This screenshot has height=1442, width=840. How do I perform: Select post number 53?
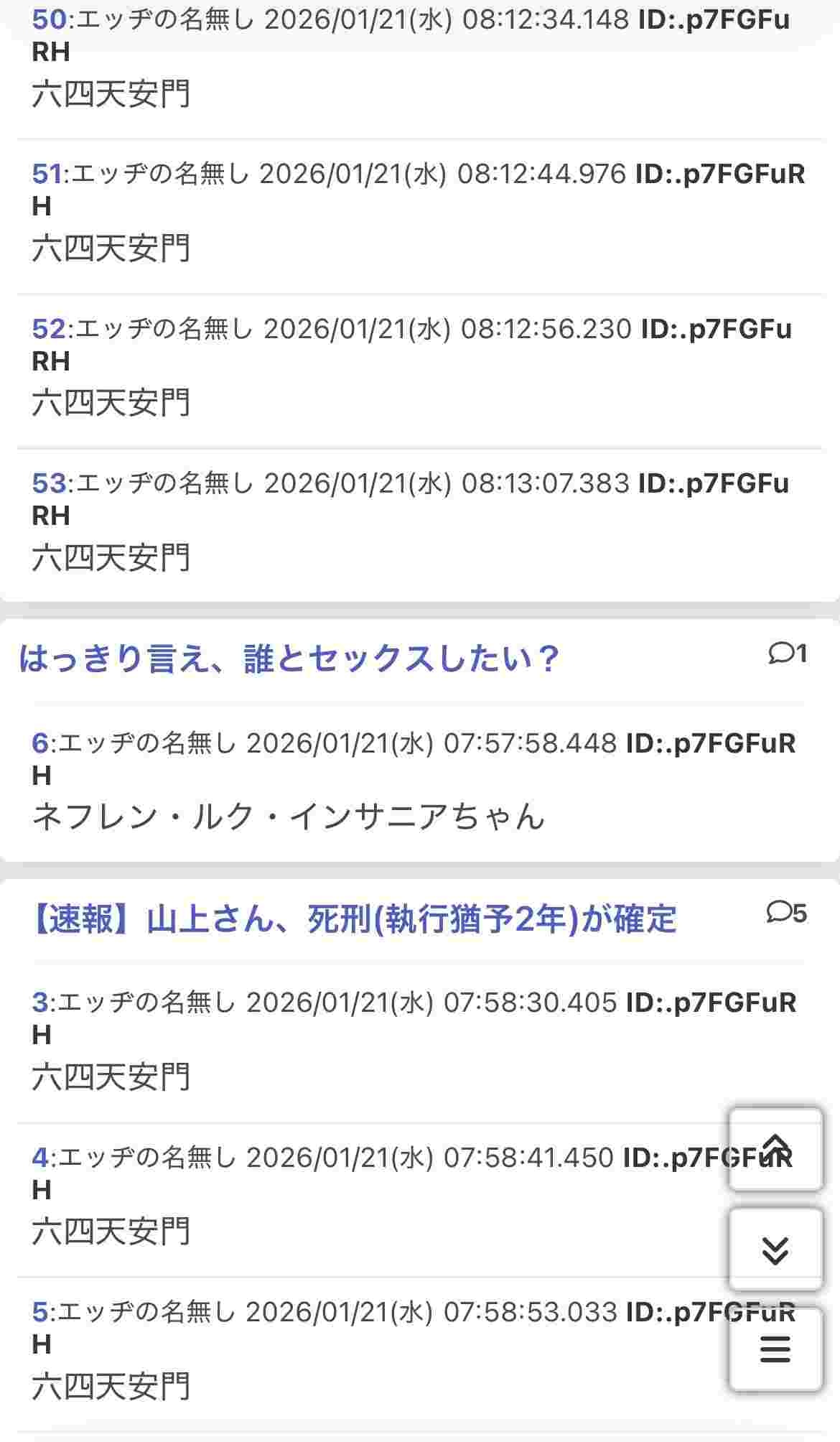pyautogui.click(x=49, y=483)
